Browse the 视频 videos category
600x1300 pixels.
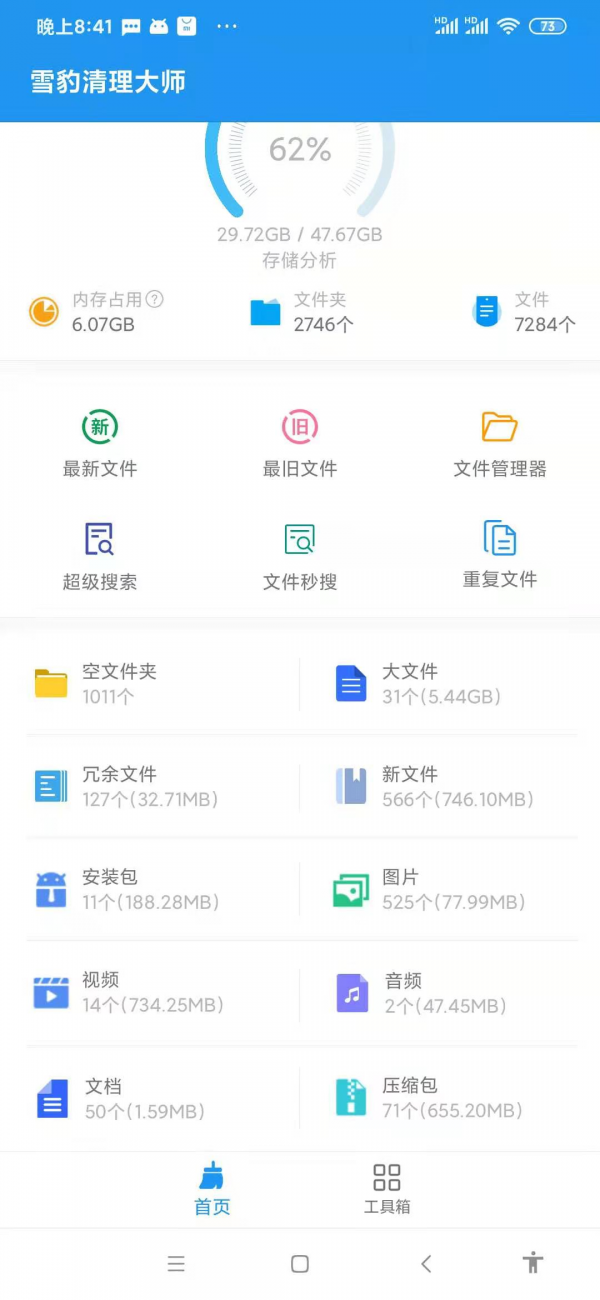[x=162, y=992]
